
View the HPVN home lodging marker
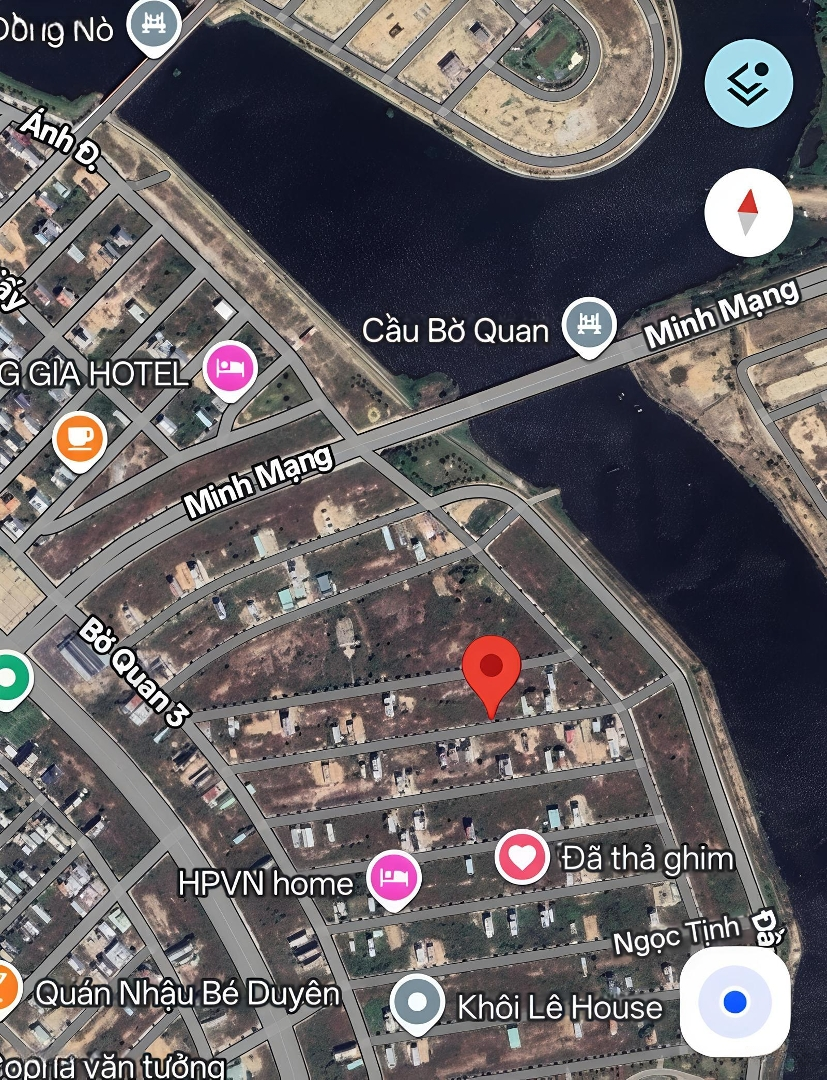pyautogui.click(x=394, y=878)
